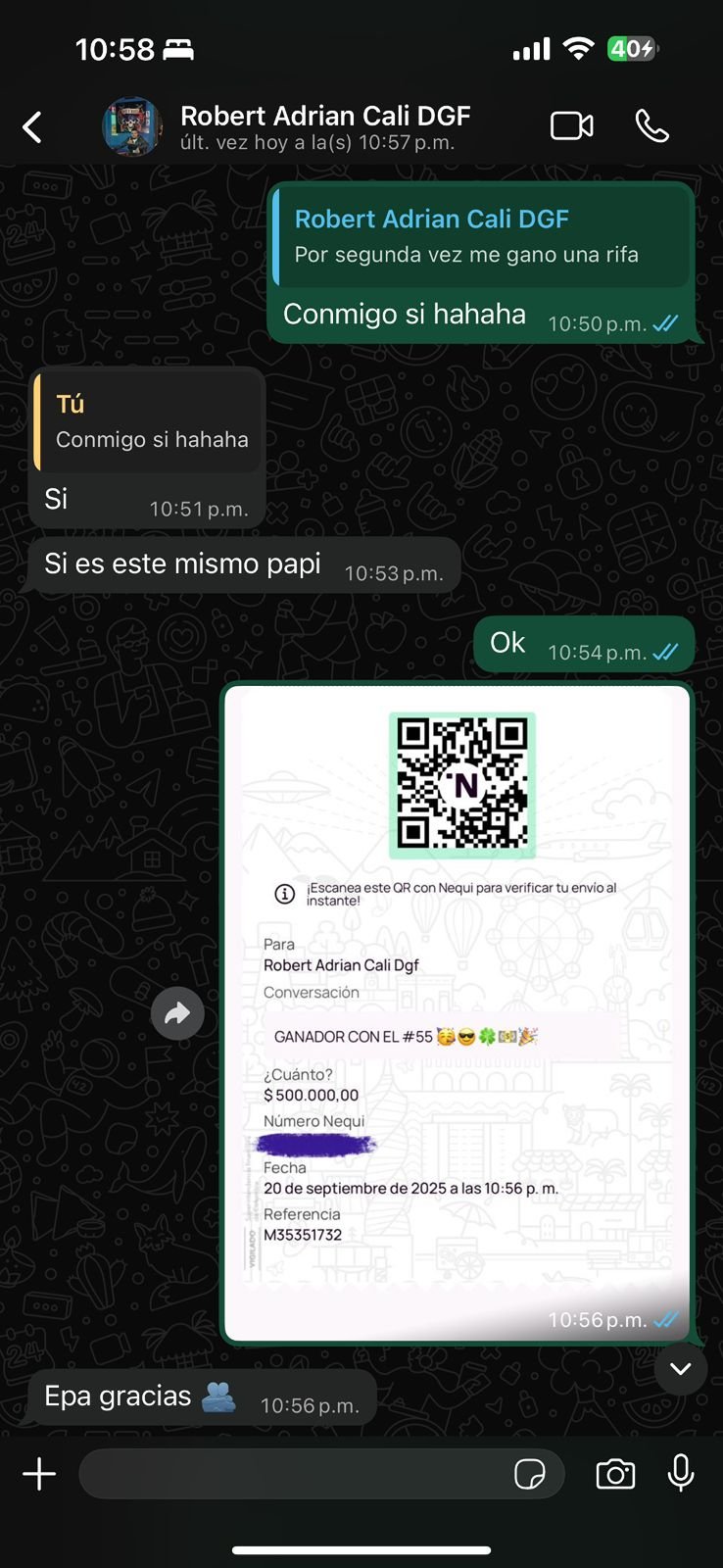Start a video call with Robert
This screenshot has height=1568, width=723.
point(571,126)
